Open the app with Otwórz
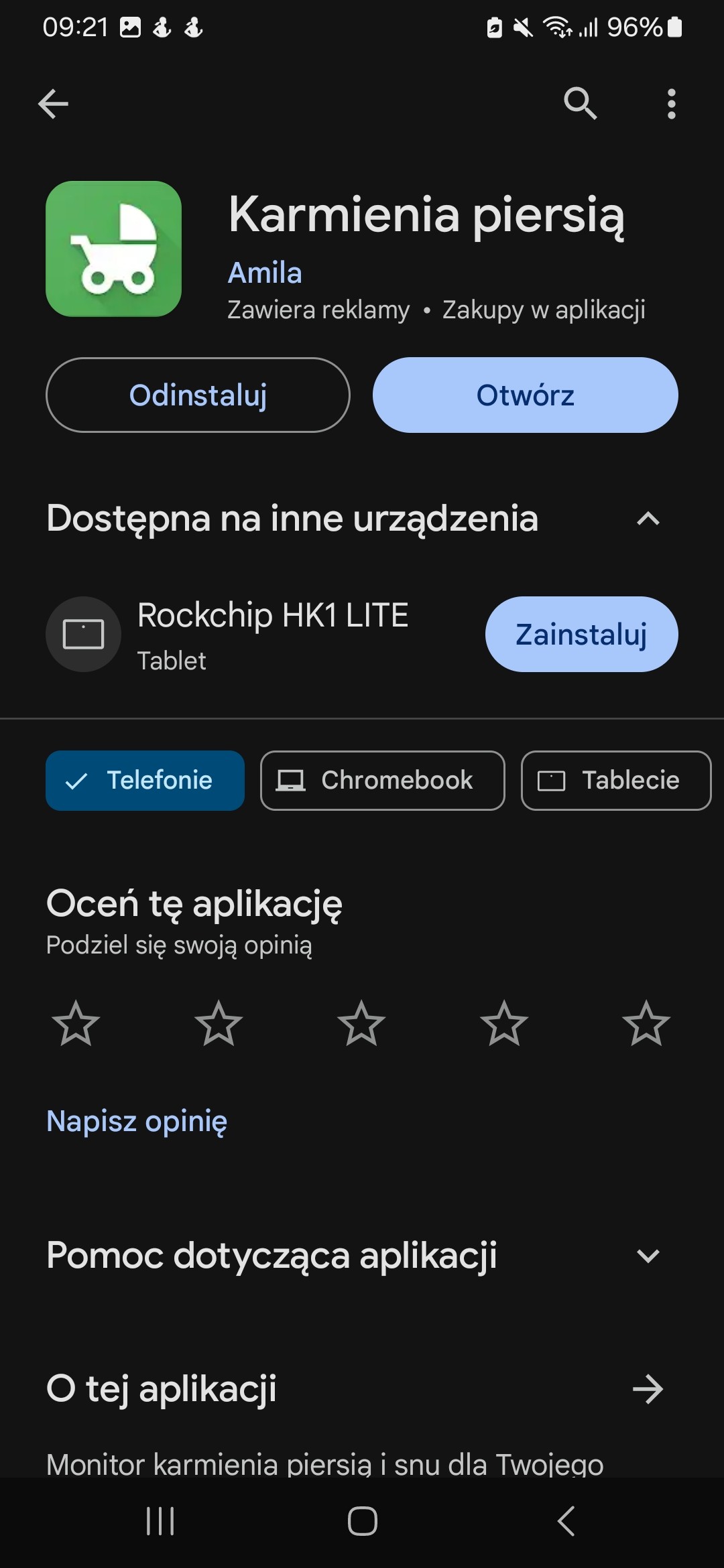Image resolution: width=724 pixels, height=1568 pixels. (525, 395)
